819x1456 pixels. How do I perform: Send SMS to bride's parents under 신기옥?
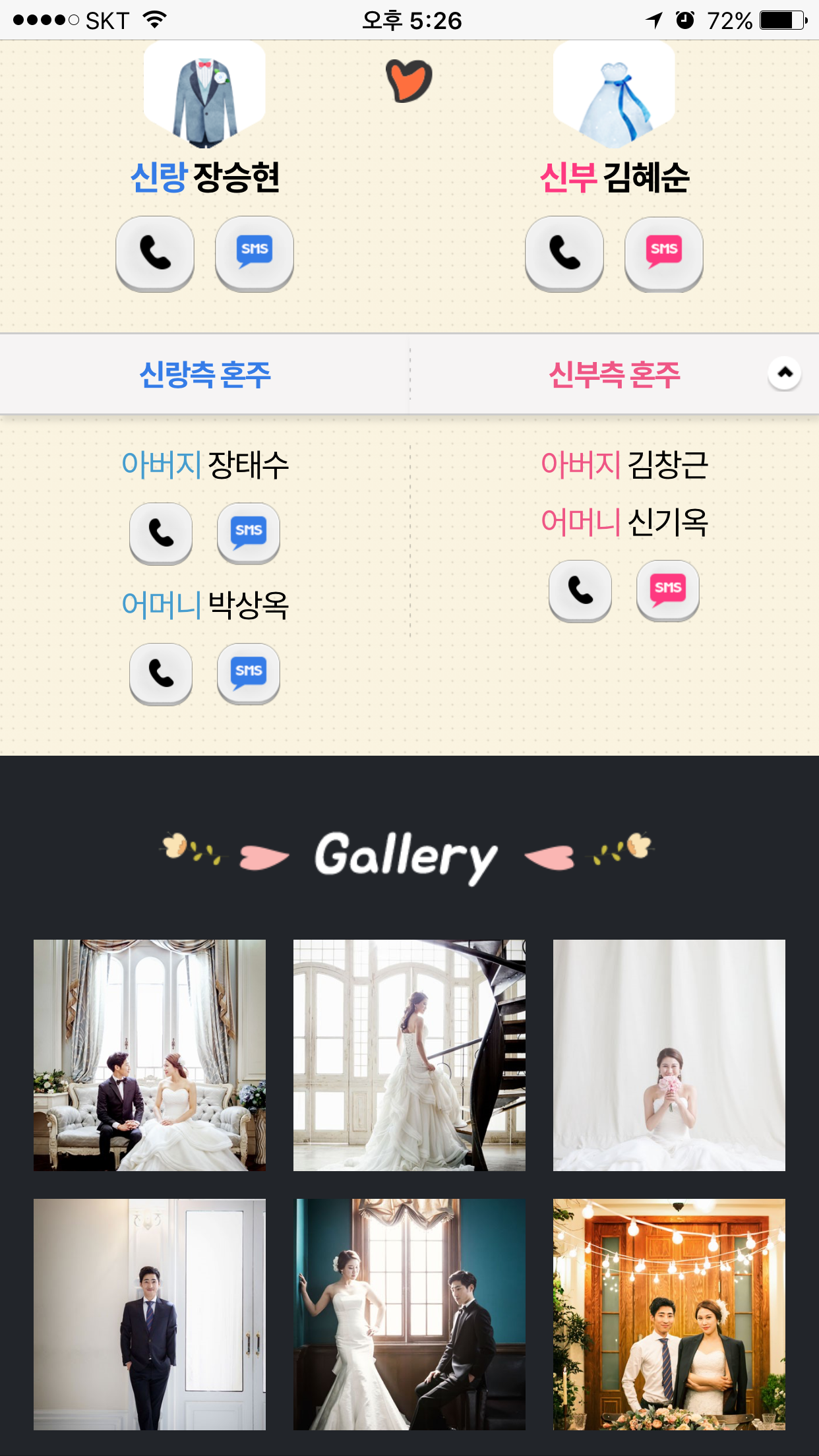[668, 590]
